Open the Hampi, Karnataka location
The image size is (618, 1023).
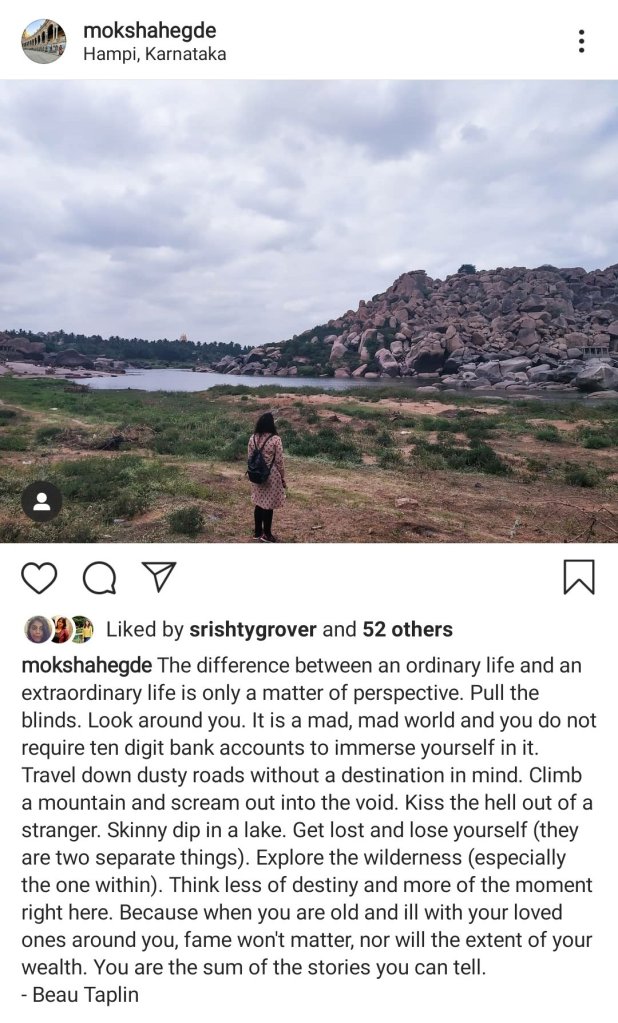tap(154, 54)
